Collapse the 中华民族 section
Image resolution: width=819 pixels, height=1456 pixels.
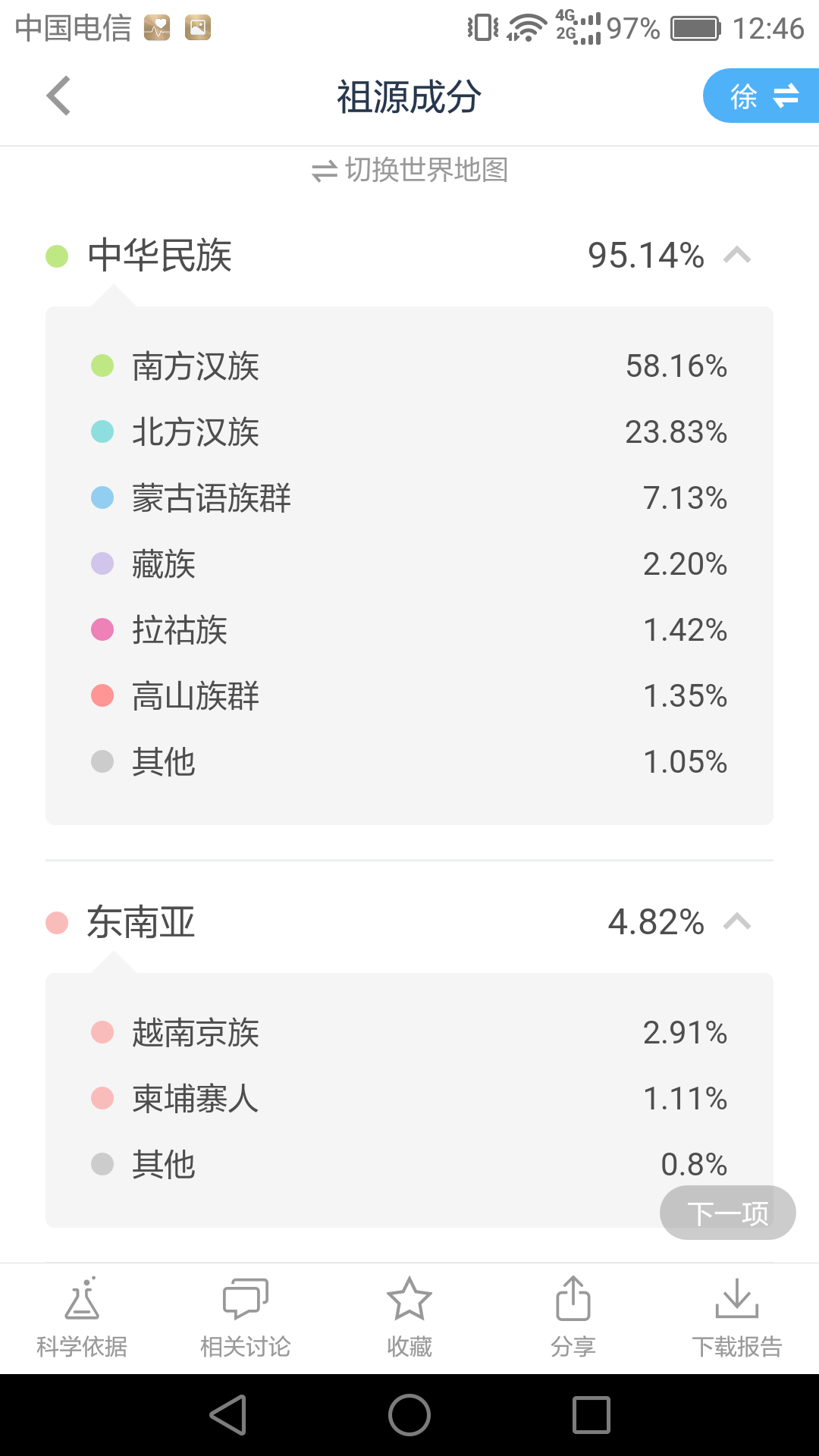click(737, 256)
